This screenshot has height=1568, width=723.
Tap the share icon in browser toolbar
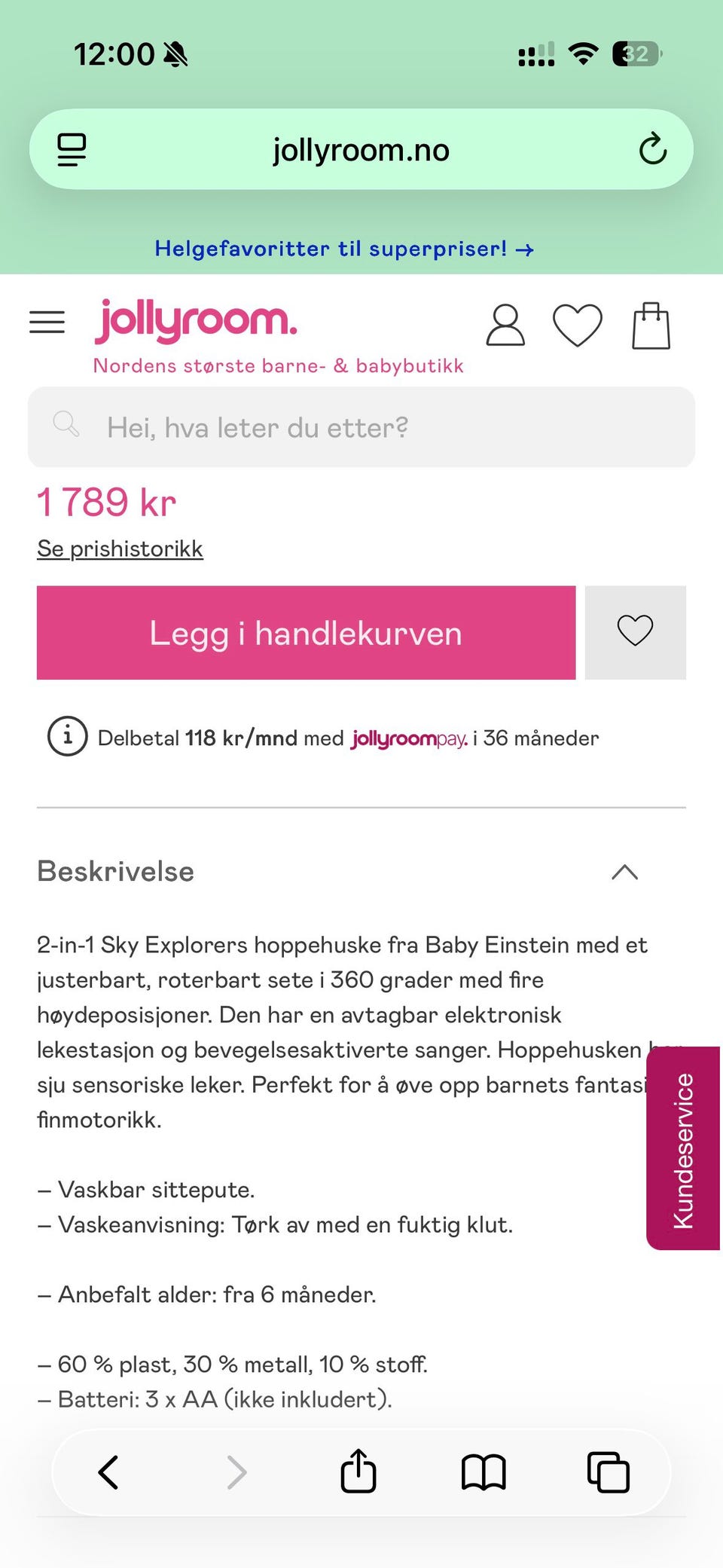pos(358,1471)
